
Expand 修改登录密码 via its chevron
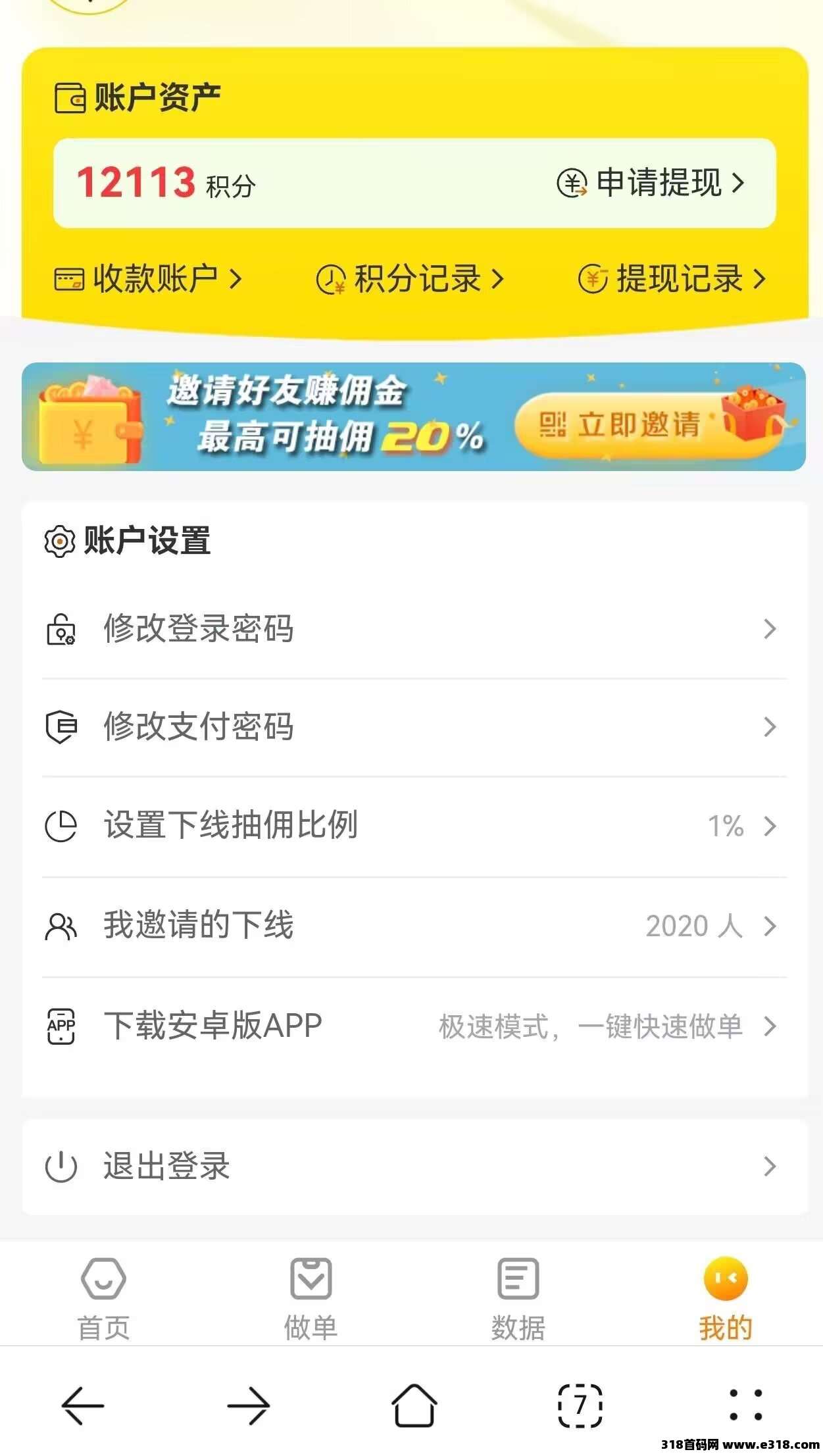[x=768, y=628]
